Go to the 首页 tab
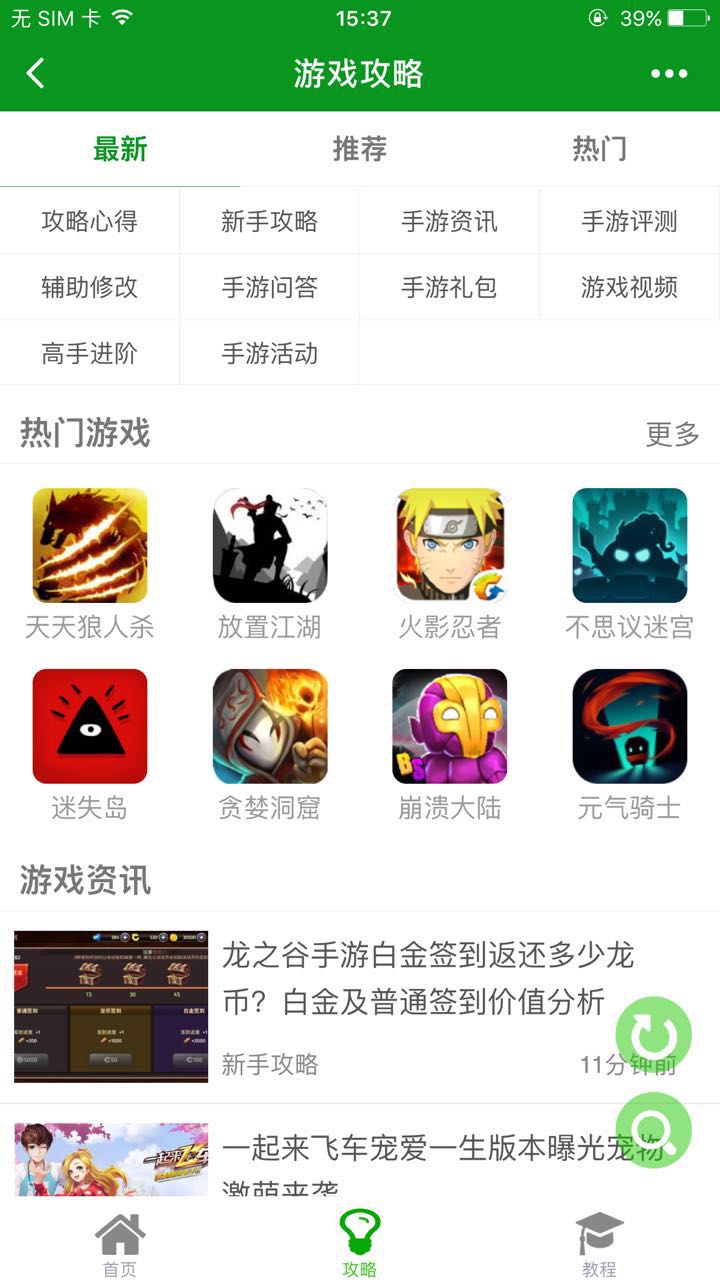Image resolution: width=720 pixels, height=1280 pixels. point(119,1244)
